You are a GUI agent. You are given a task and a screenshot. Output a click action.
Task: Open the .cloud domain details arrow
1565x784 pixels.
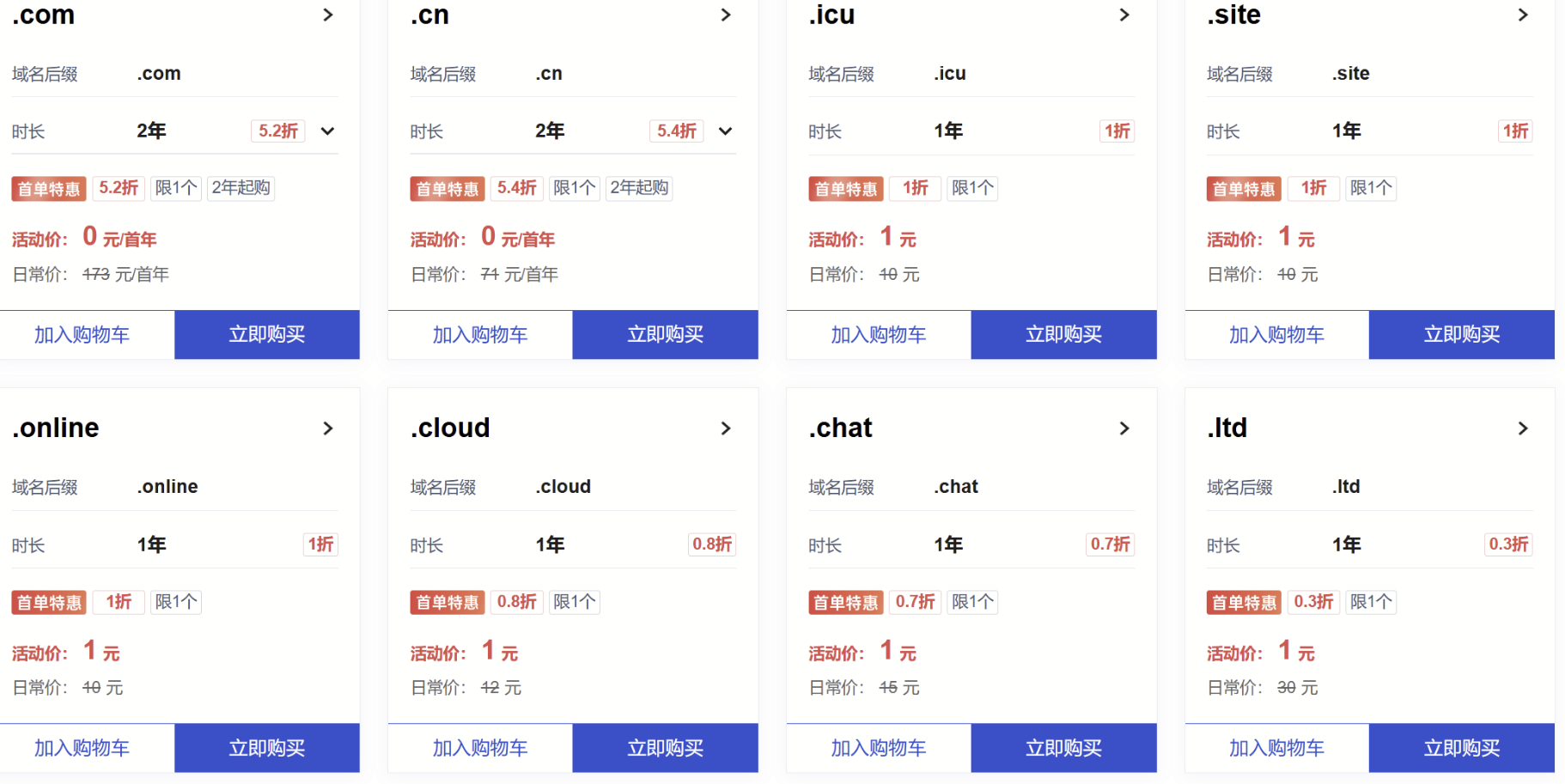(726, 428)
